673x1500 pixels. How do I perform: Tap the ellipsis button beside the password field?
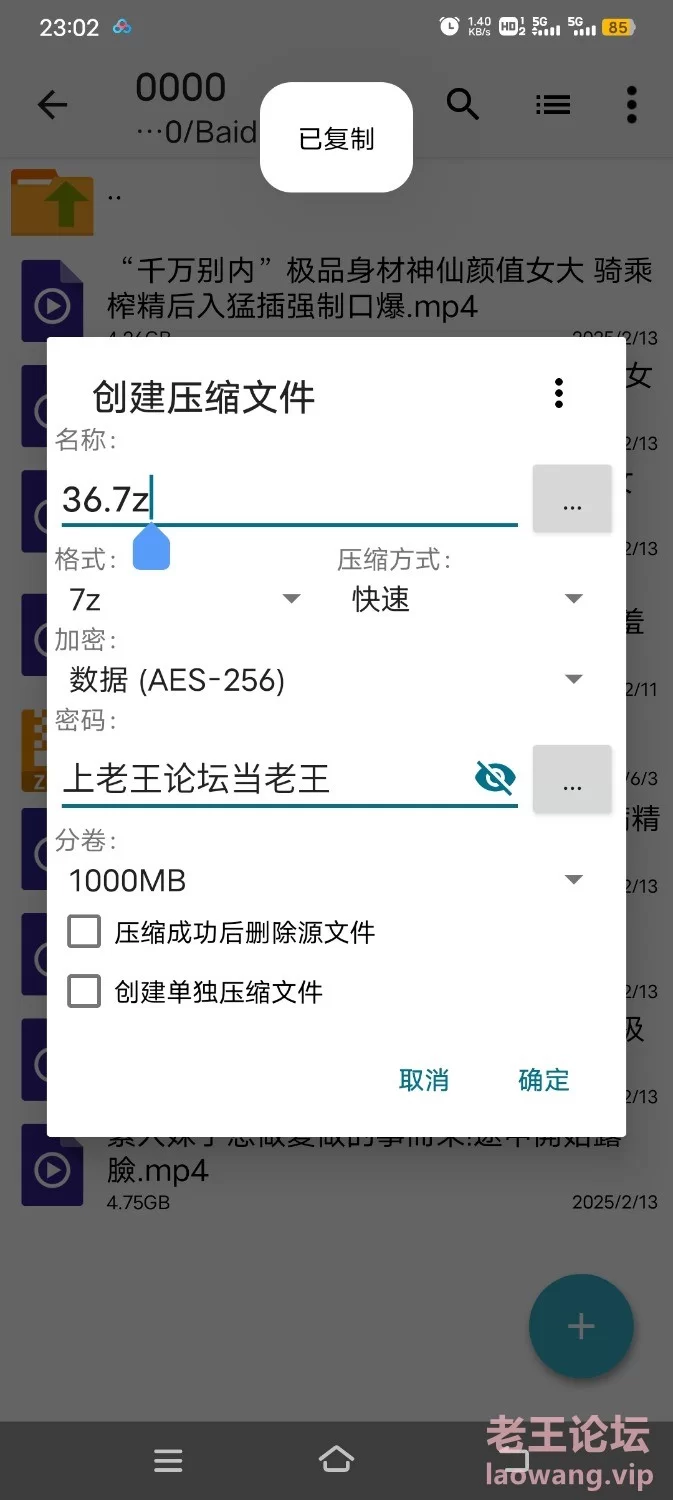[572, 779]
